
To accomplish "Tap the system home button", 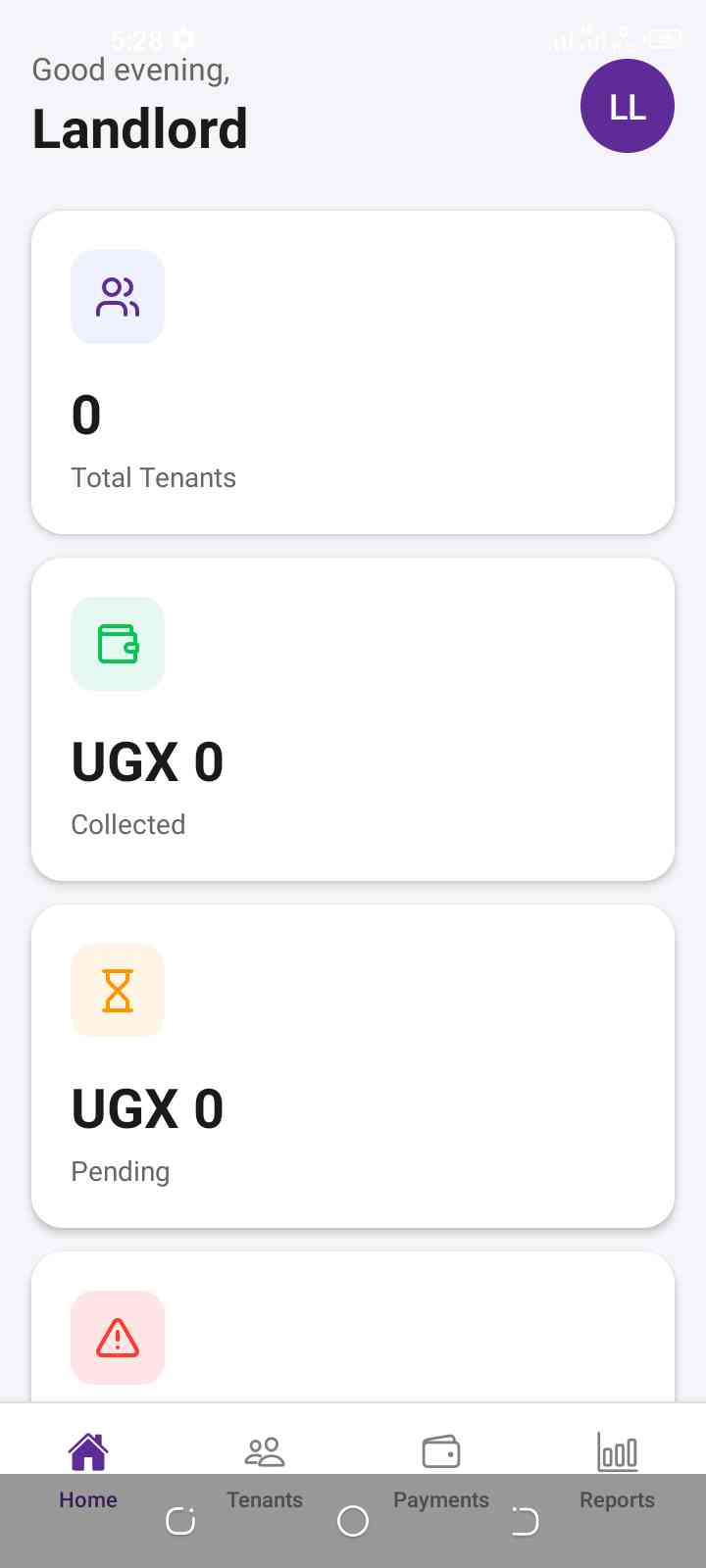I will pos(353,1521).
